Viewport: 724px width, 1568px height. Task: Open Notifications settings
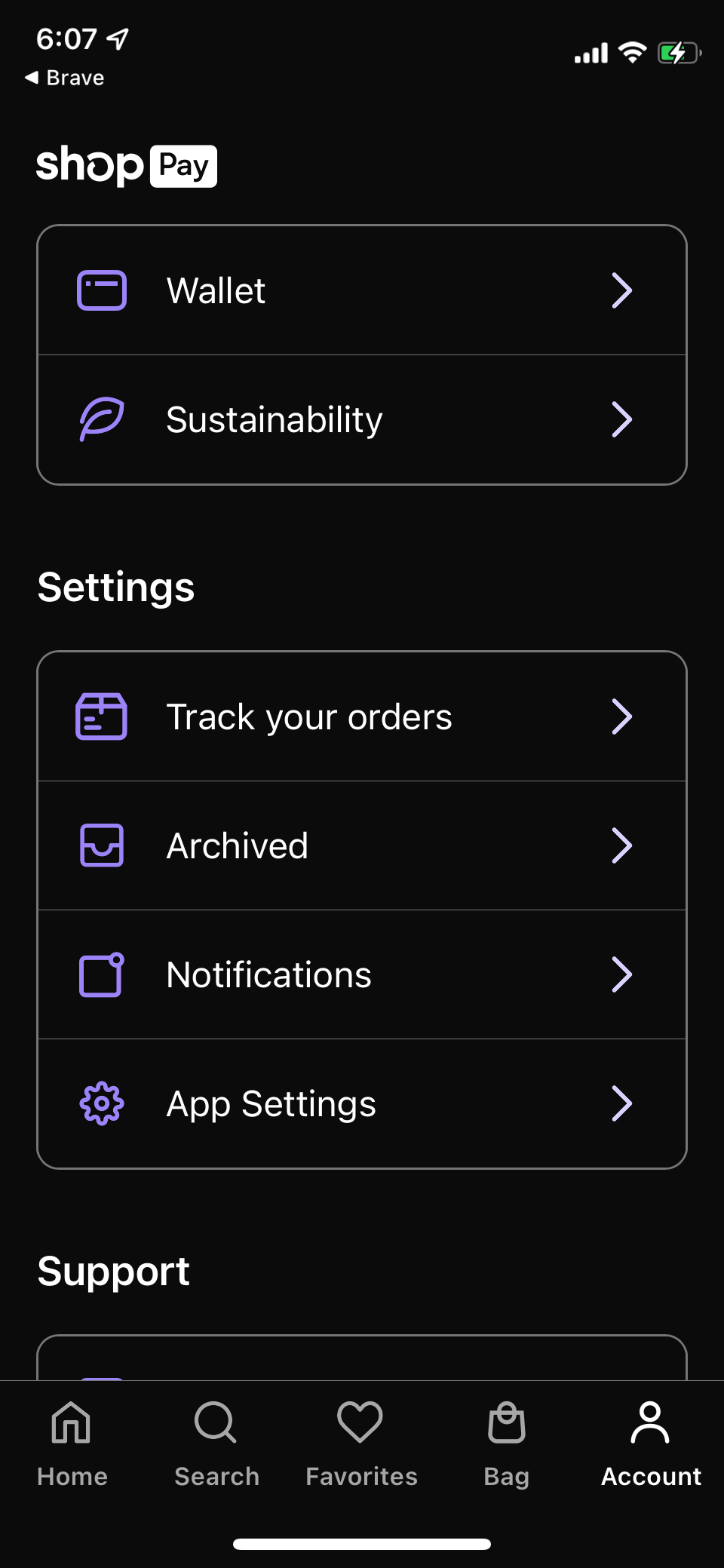tap(362, 974)
